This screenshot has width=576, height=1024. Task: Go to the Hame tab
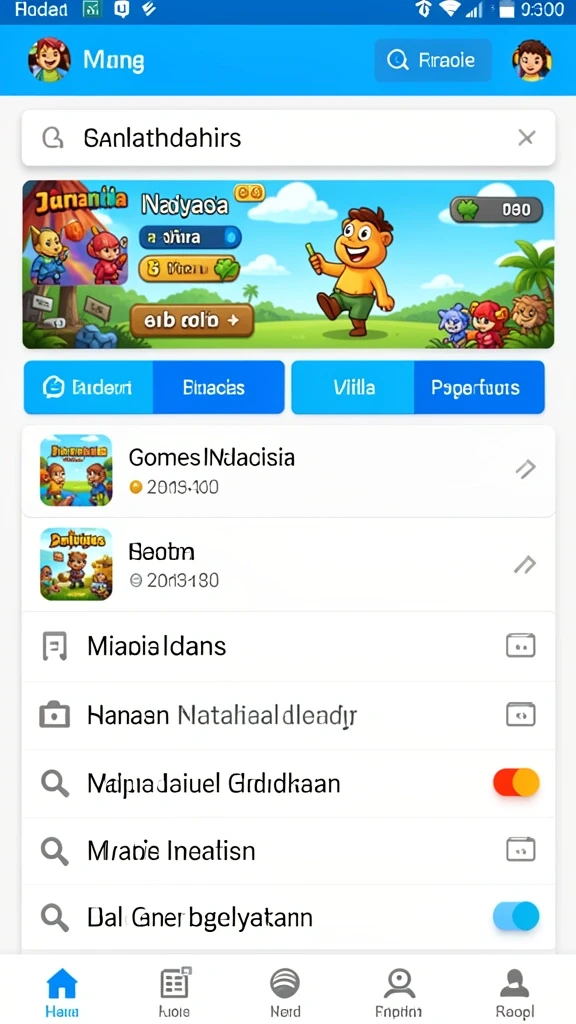click(62, 993)
